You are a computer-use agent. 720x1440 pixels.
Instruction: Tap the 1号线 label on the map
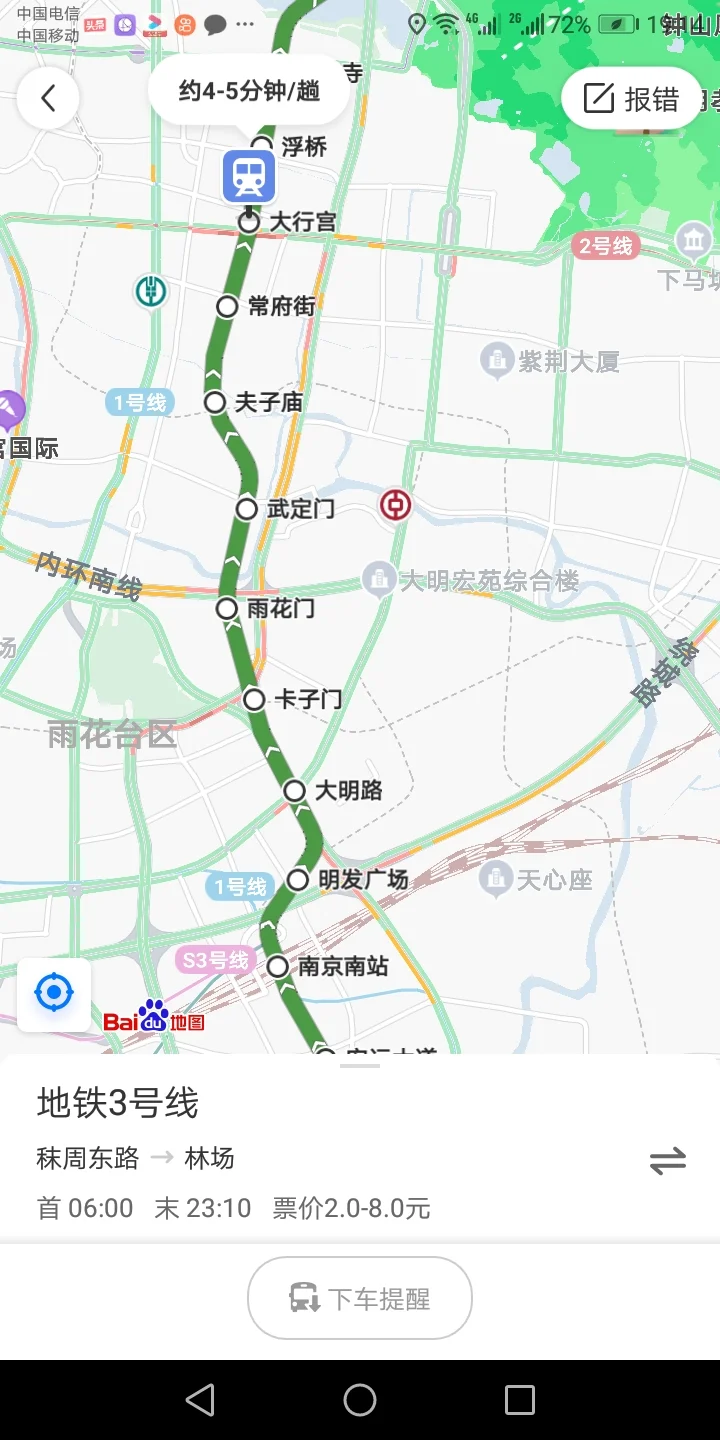point(140,402)
